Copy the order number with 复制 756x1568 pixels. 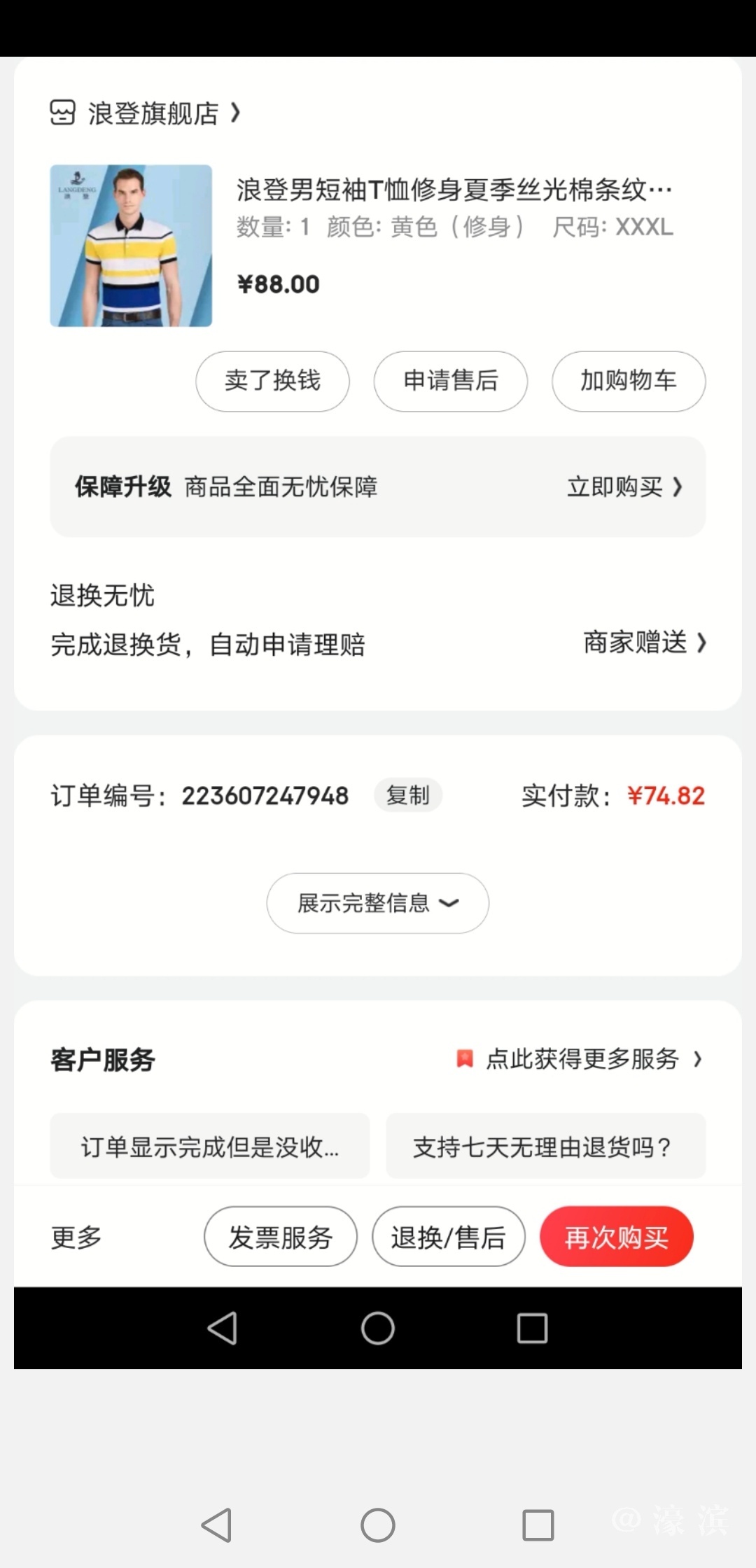coord(407,795)
